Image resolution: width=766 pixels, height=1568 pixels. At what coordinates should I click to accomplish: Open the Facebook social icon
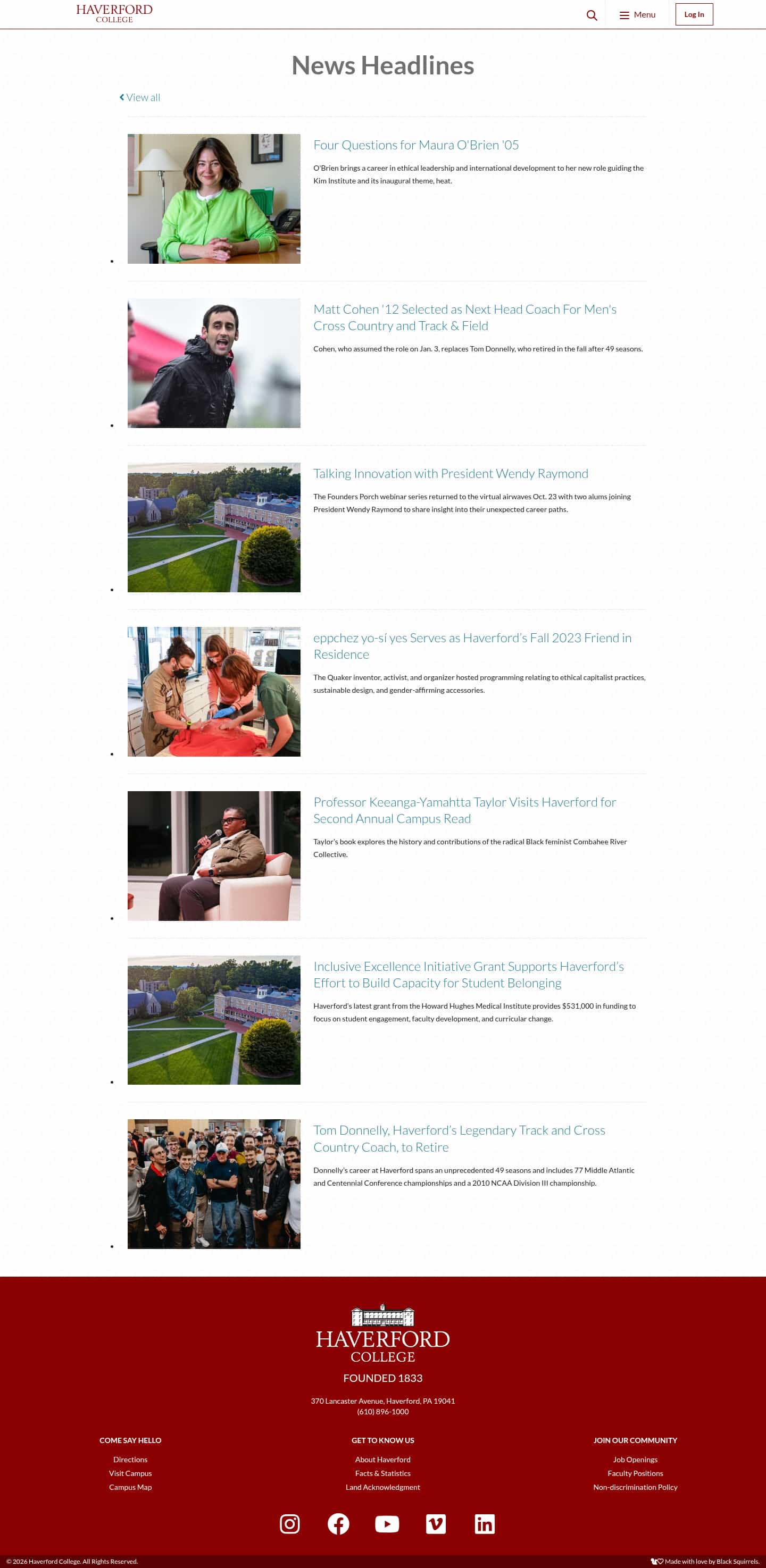coord(338,1524)
